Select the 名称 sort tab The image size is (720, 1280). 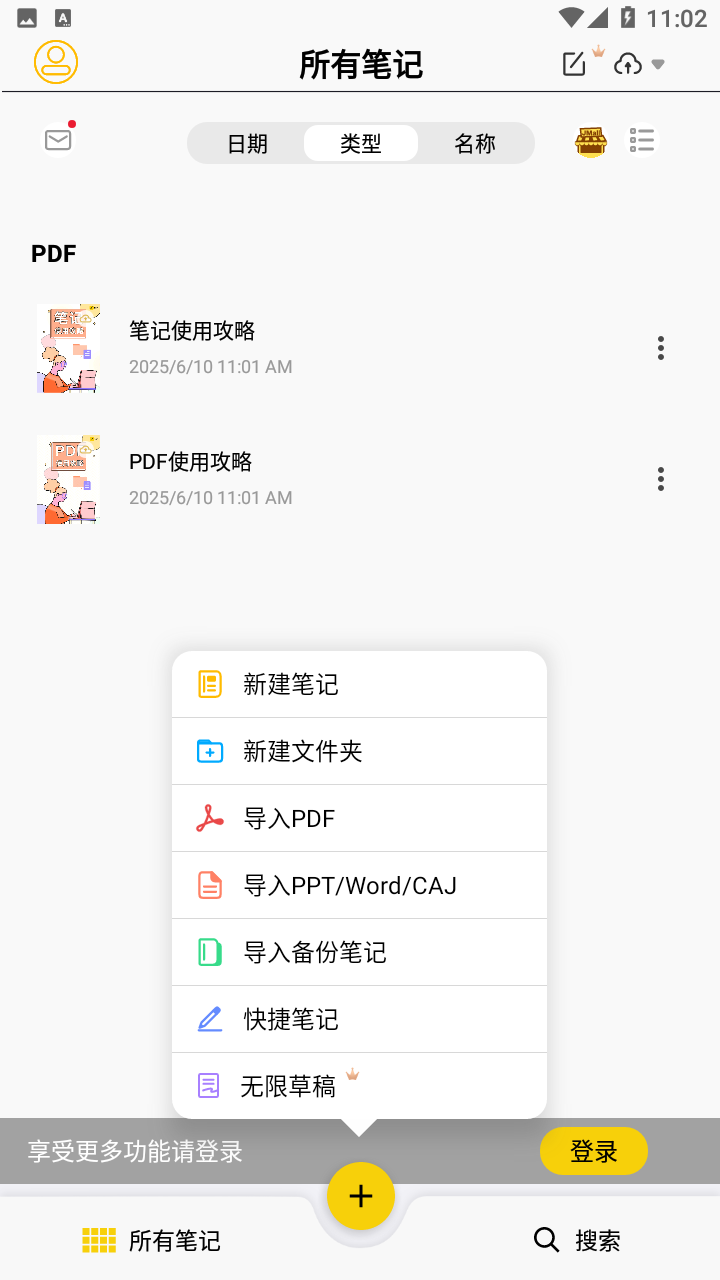(x=475, y=143)
